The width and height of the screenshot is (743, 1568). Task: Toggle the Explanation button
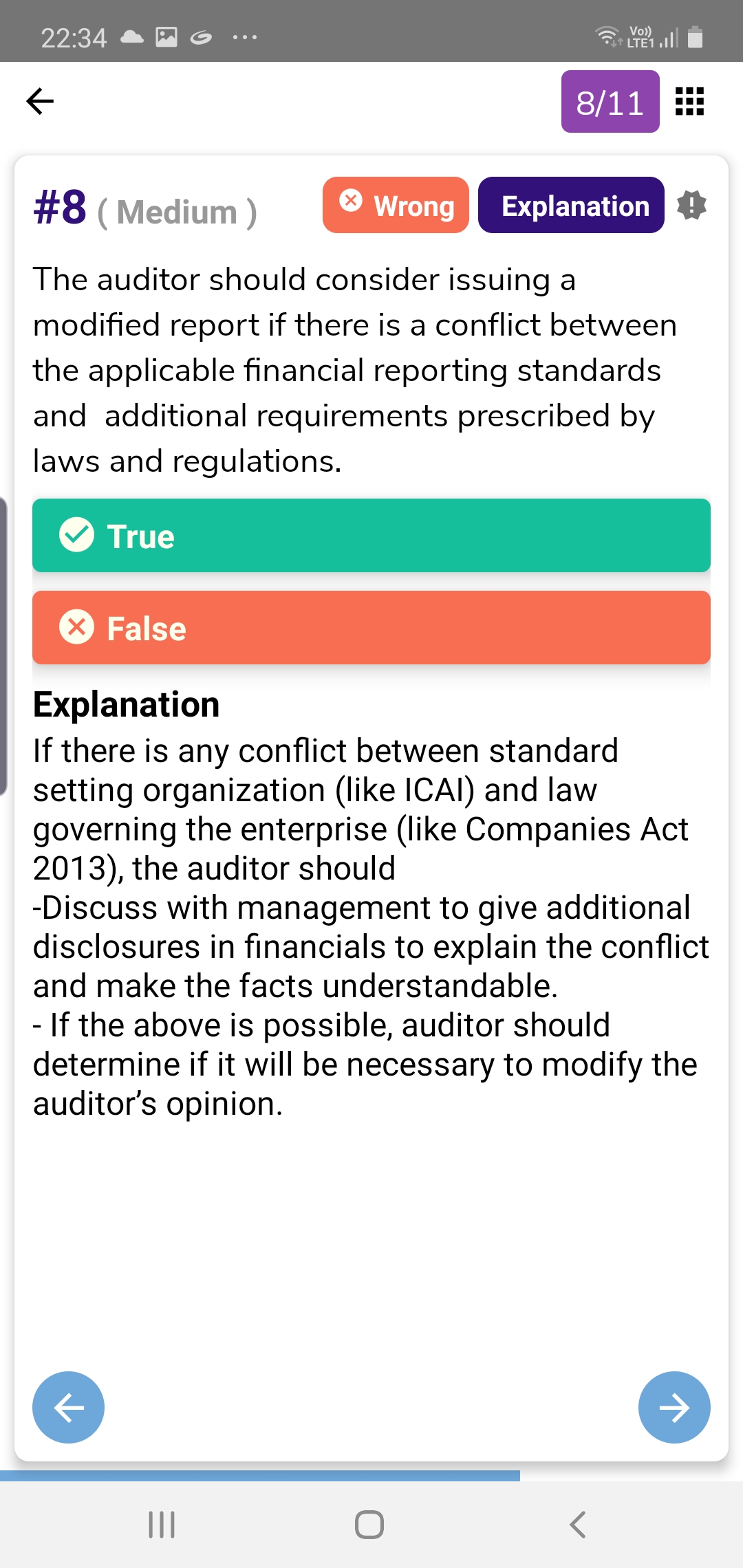coord(571,205)
